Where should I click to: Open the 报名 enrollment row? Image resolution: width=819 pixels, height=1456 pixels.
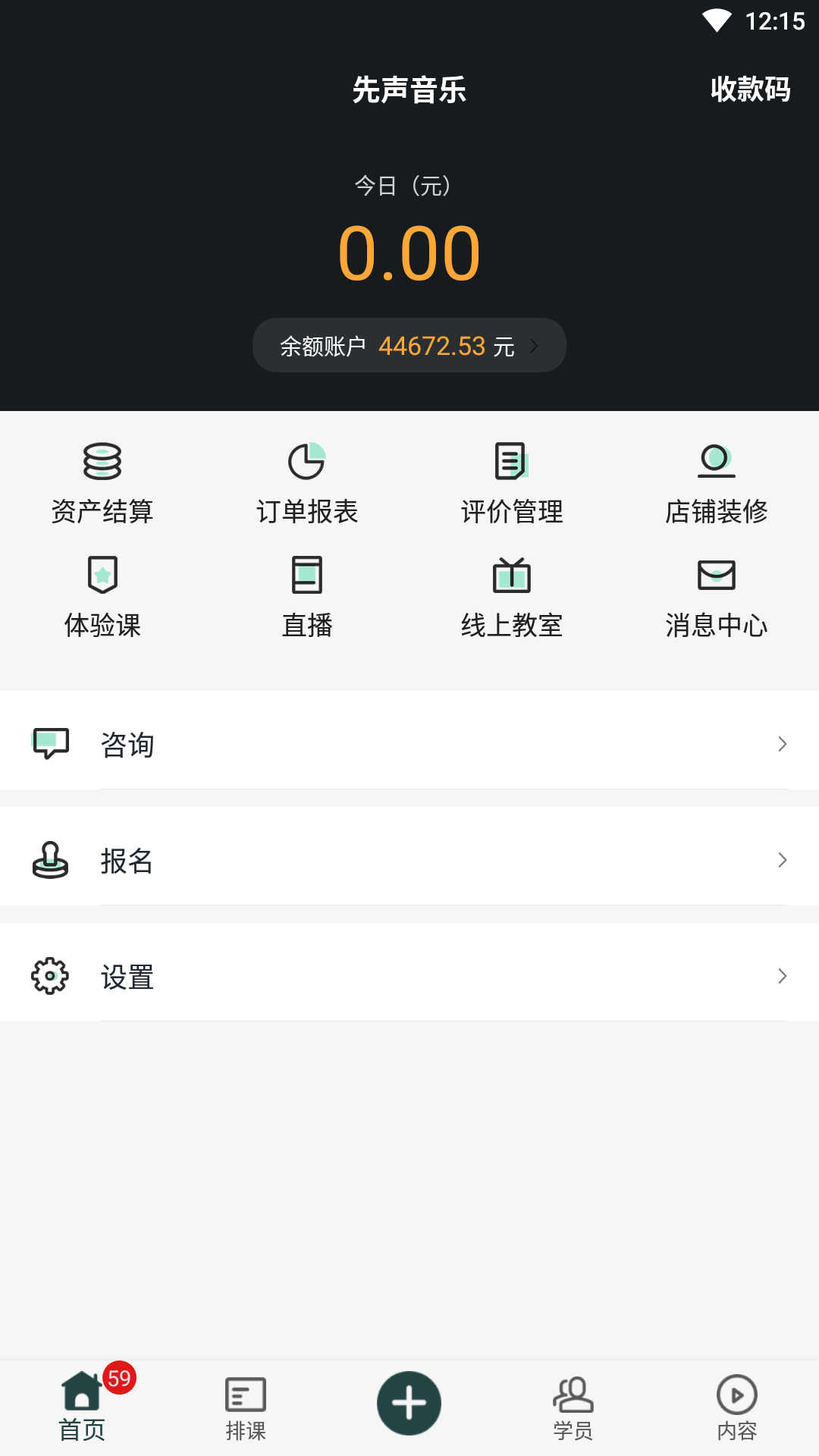(409, 860)
